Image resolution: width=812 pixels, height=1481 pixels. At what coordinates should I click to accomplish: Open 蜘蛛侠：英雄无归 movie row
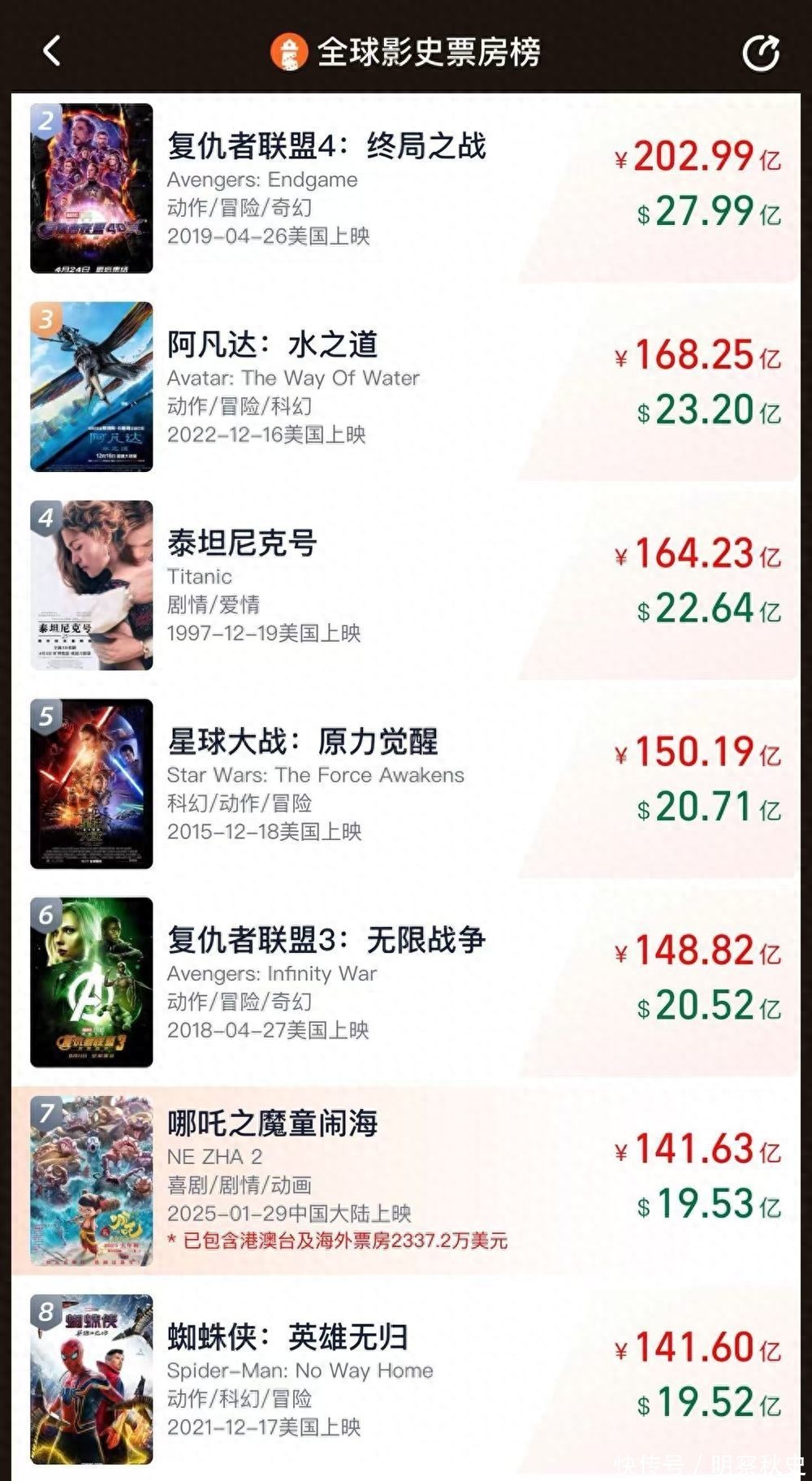pos(287,1338)
